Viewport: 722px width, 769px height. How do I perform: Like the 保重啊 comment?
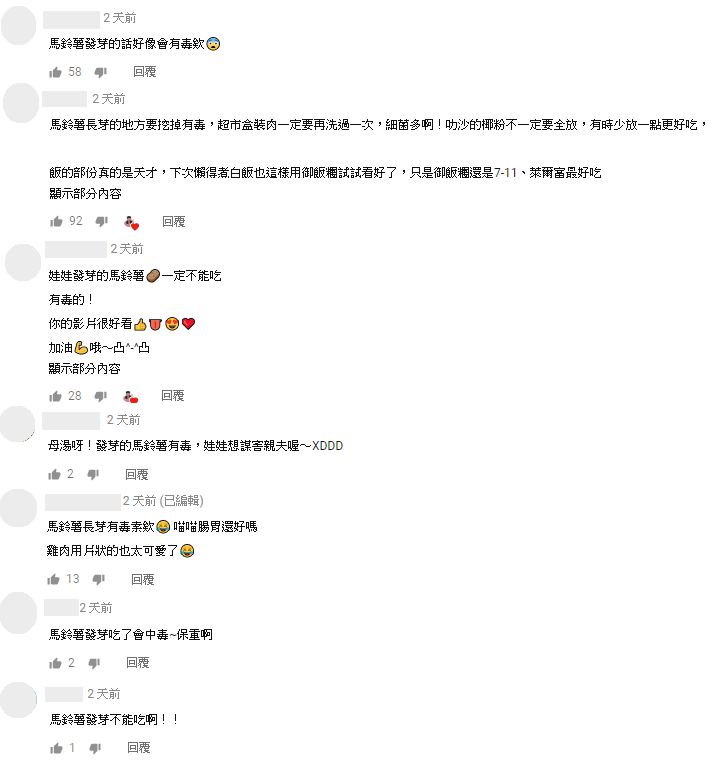[54, 663]
